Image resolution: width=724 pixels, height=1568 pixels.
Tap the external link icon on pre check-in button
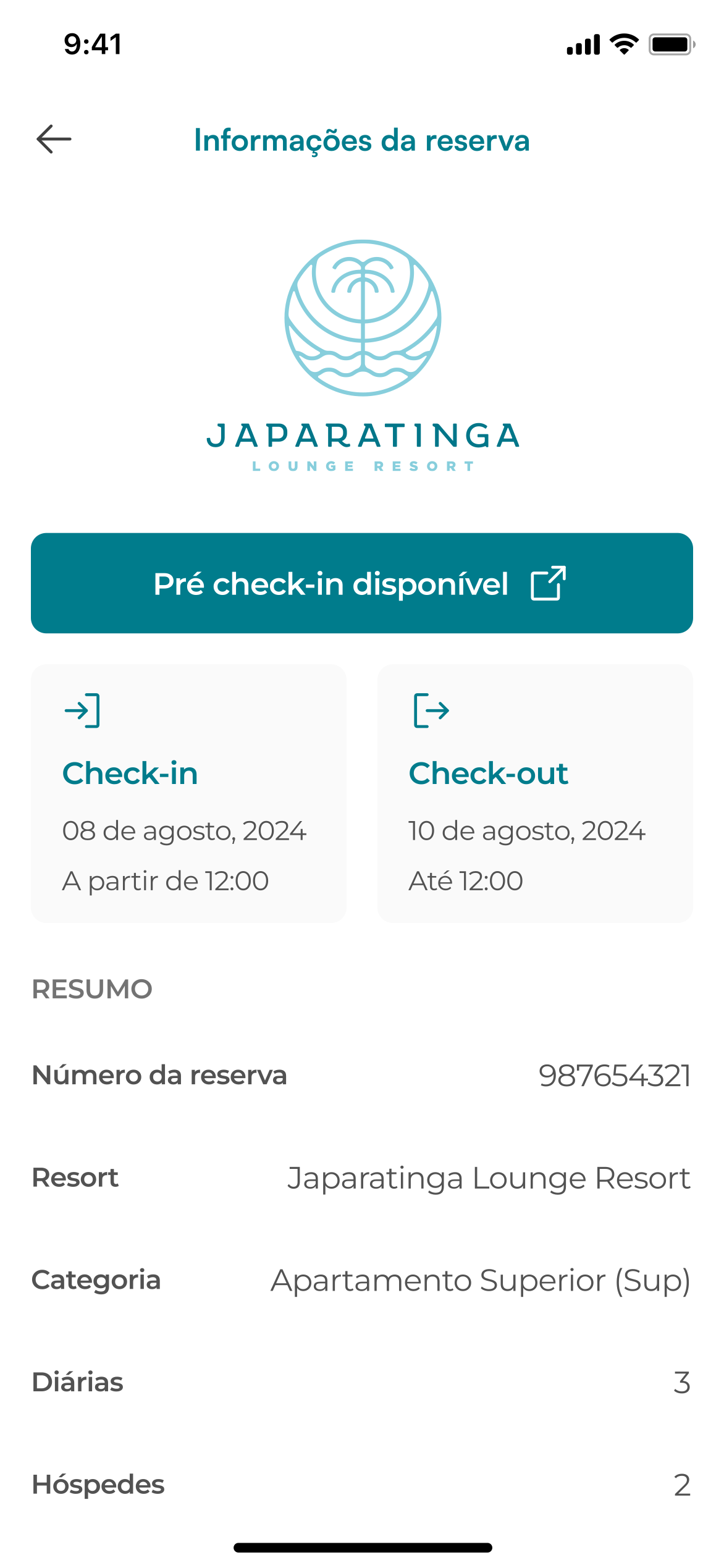tap(549, 583)
